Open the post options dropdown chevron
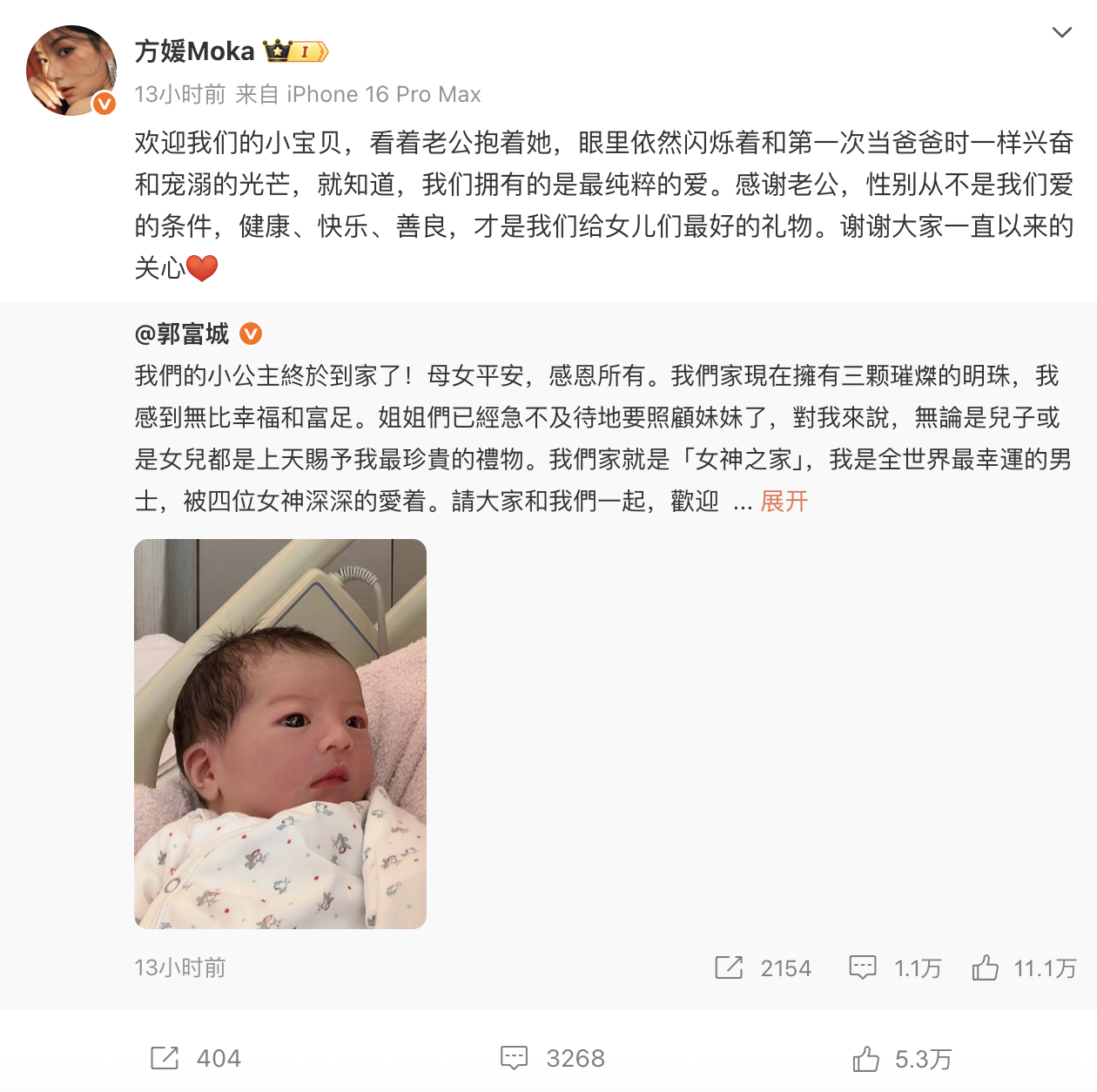Viewport: 1097px width, 1092px height. click(x=1061, y=33)
